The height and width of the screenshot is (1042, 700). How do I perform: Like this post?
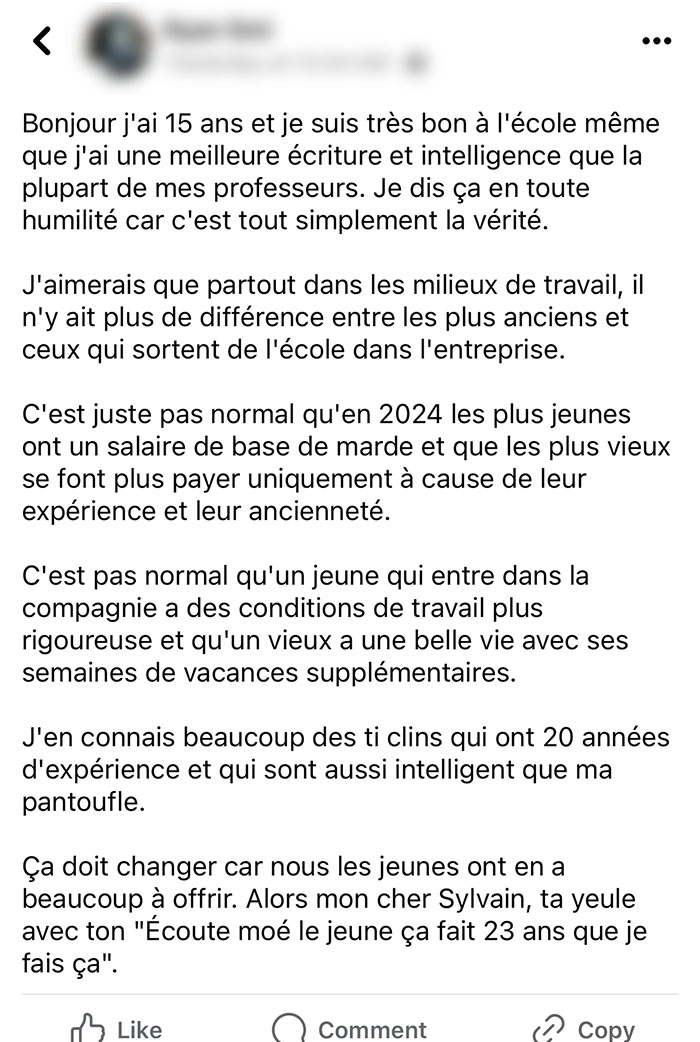click(117, 1029)
